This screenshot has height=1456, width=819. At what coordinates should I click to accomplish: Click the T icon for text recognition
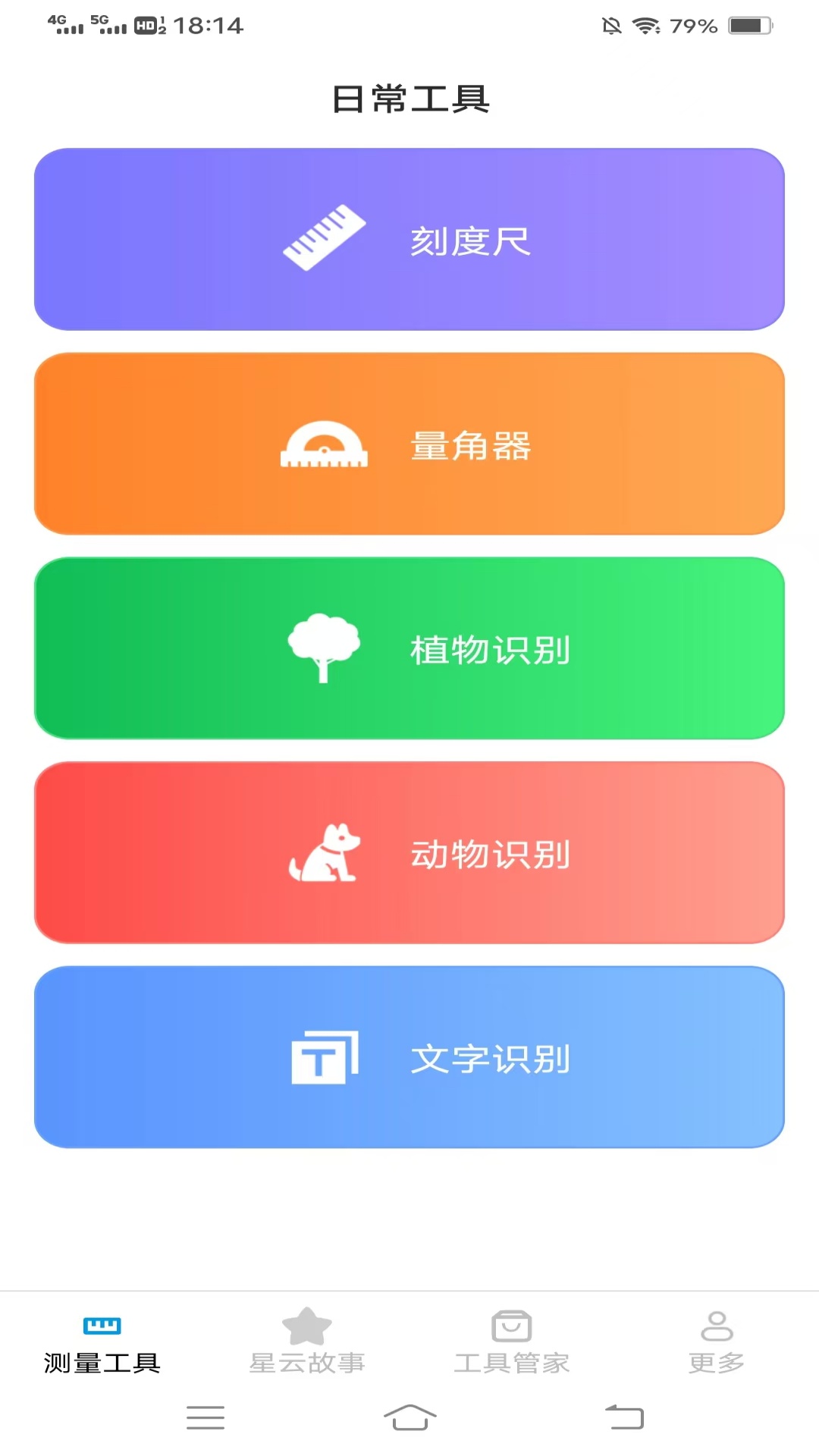(325, 1057)
